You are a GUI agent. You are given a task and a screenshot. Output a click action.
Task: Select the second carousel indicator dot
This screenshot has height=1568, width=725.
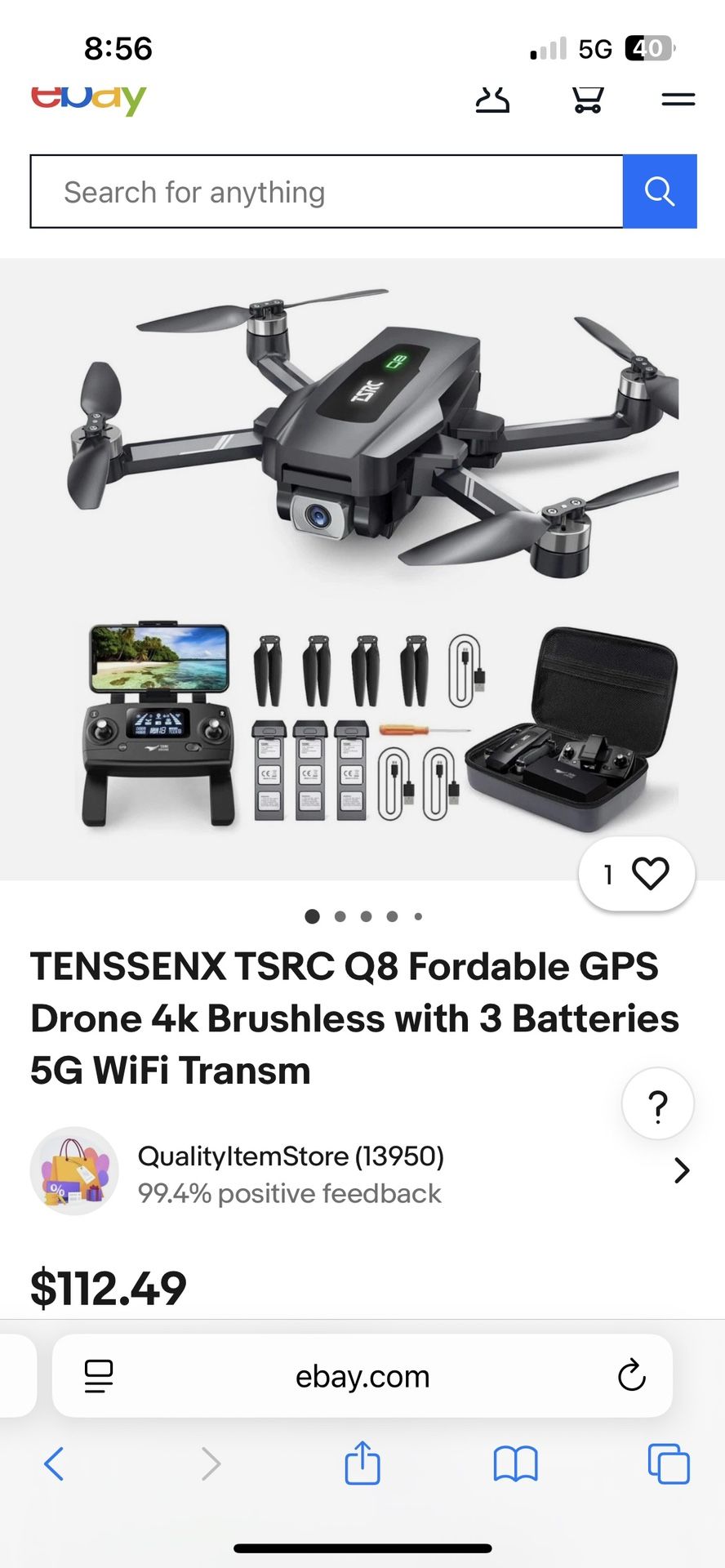point(340,916)
